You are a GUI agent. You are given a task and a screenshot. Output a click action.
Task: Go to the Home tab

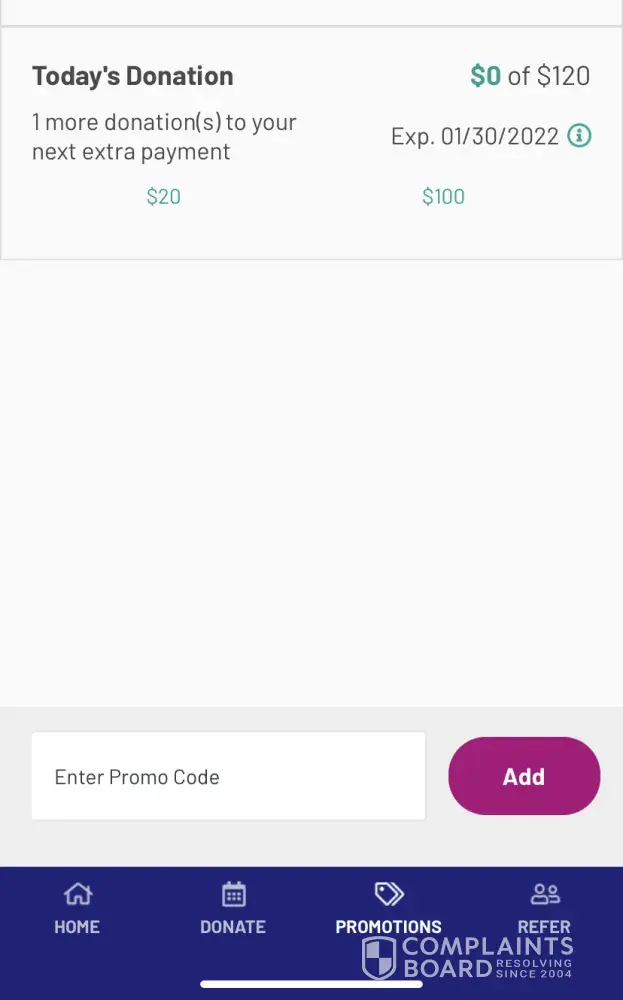(77, 908)
